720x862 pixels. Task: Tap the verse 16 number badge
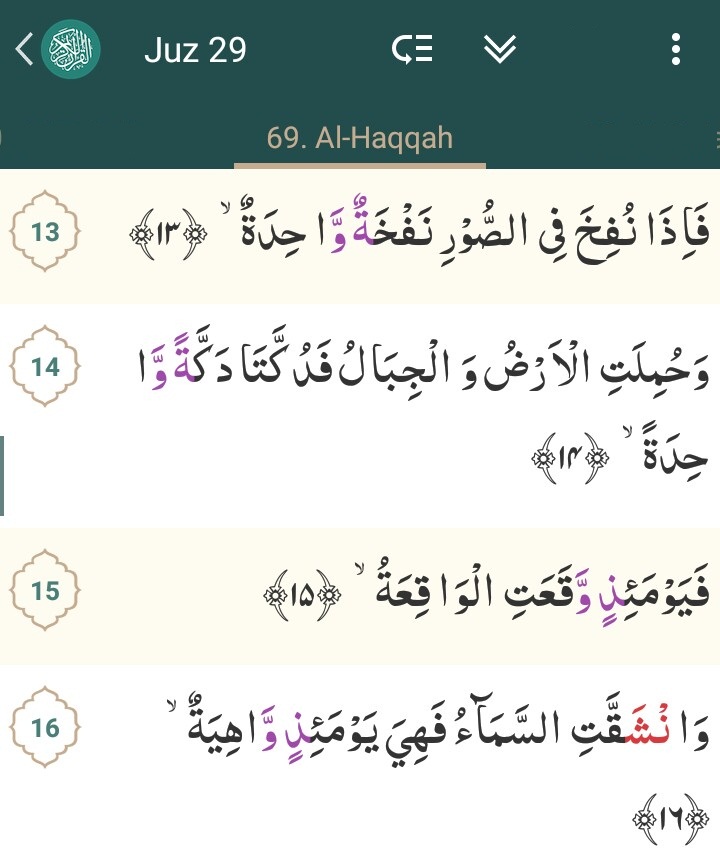[45, 727]
